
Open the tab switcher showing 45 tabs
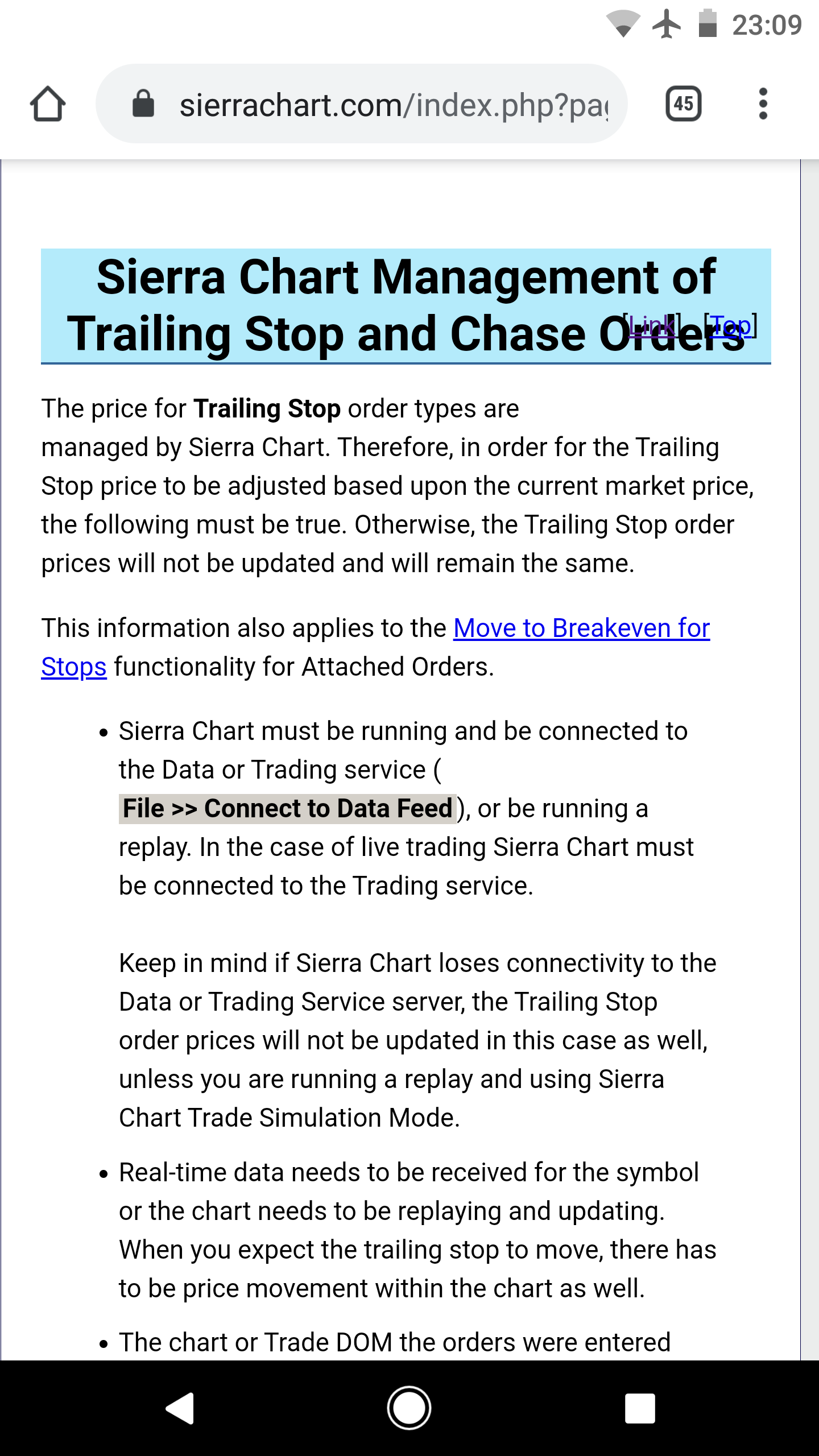pos(683,104)
